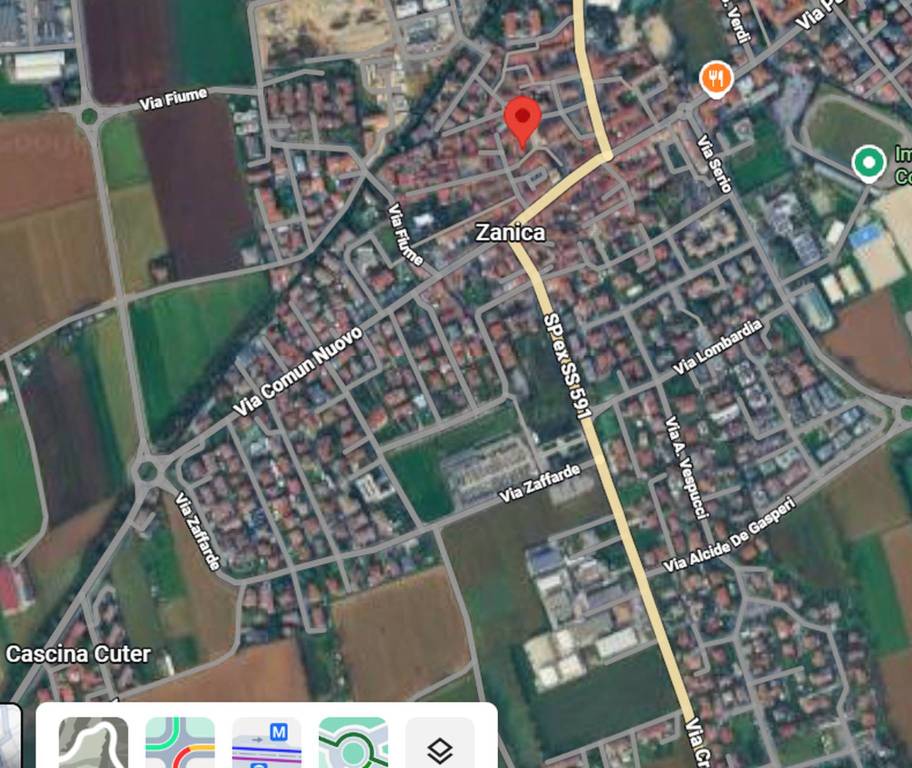Viewport: 912px width, 768px height.
Task: Tap the red location pin in Zanica
Action: tap(522, 121)
